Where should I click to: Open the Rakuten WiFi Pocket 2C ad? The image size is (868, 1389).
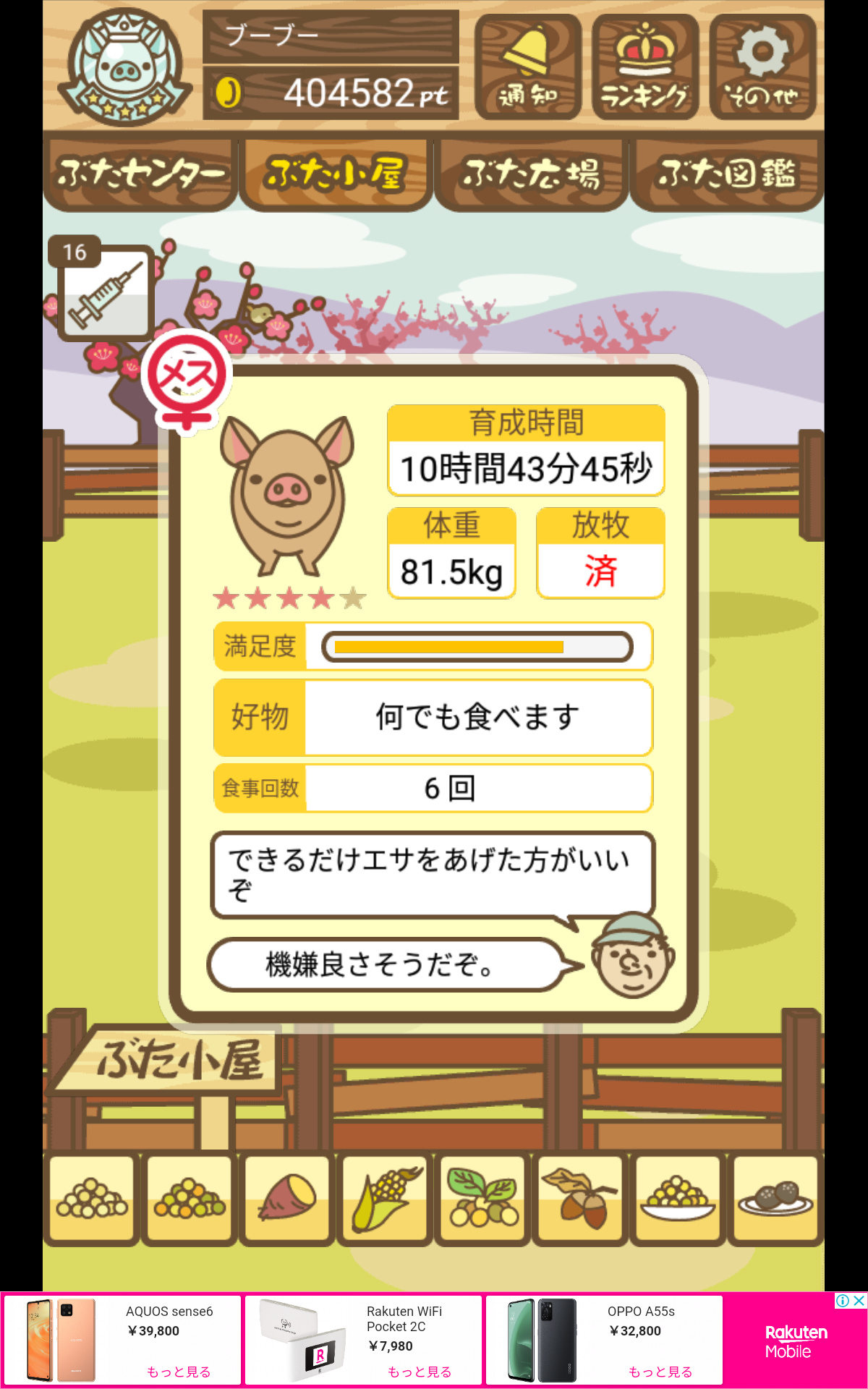coord(363,1340)
